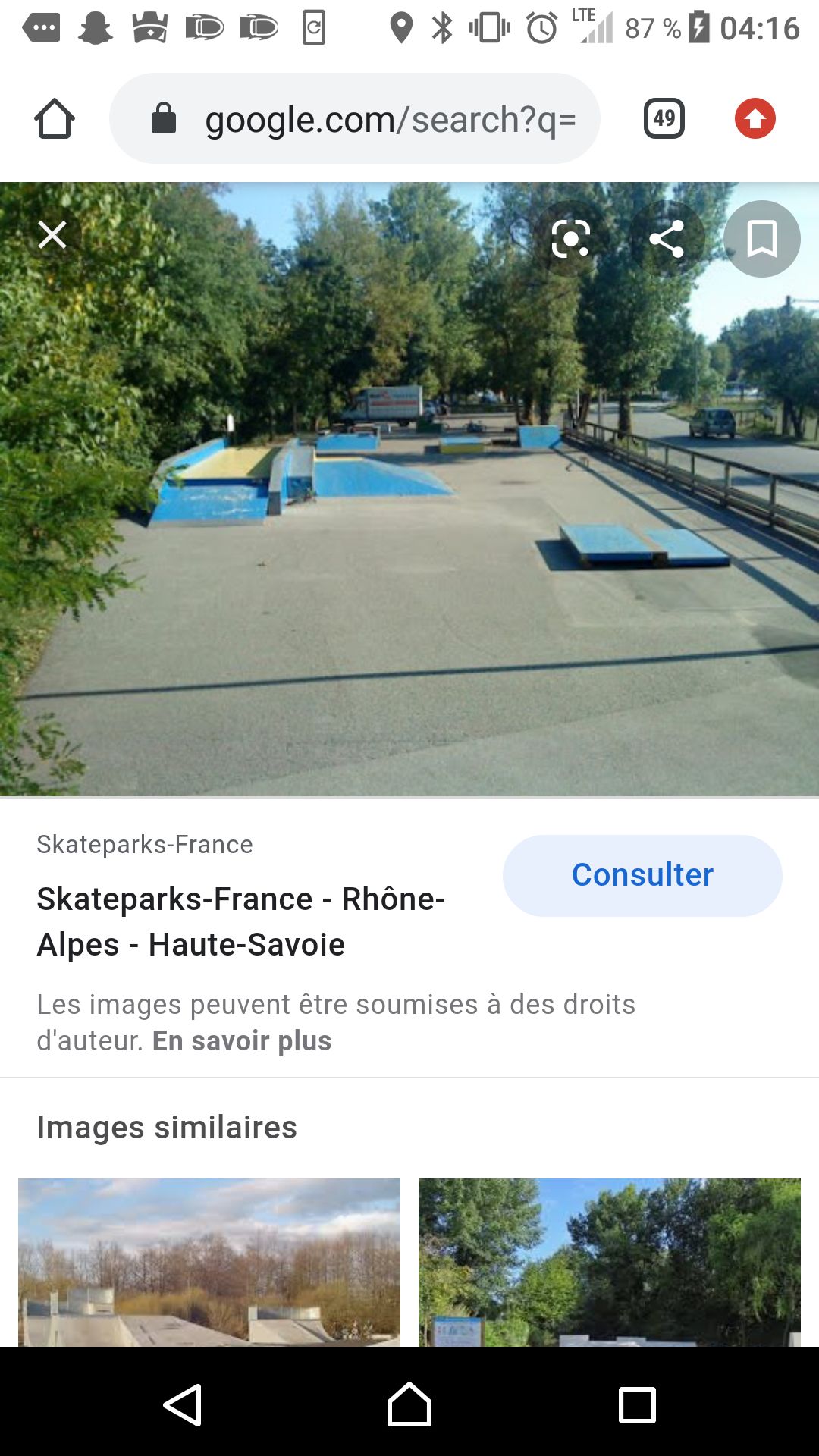
Task: Open the Skateparks-France Haute-Savoie result title
Action: 241,921
